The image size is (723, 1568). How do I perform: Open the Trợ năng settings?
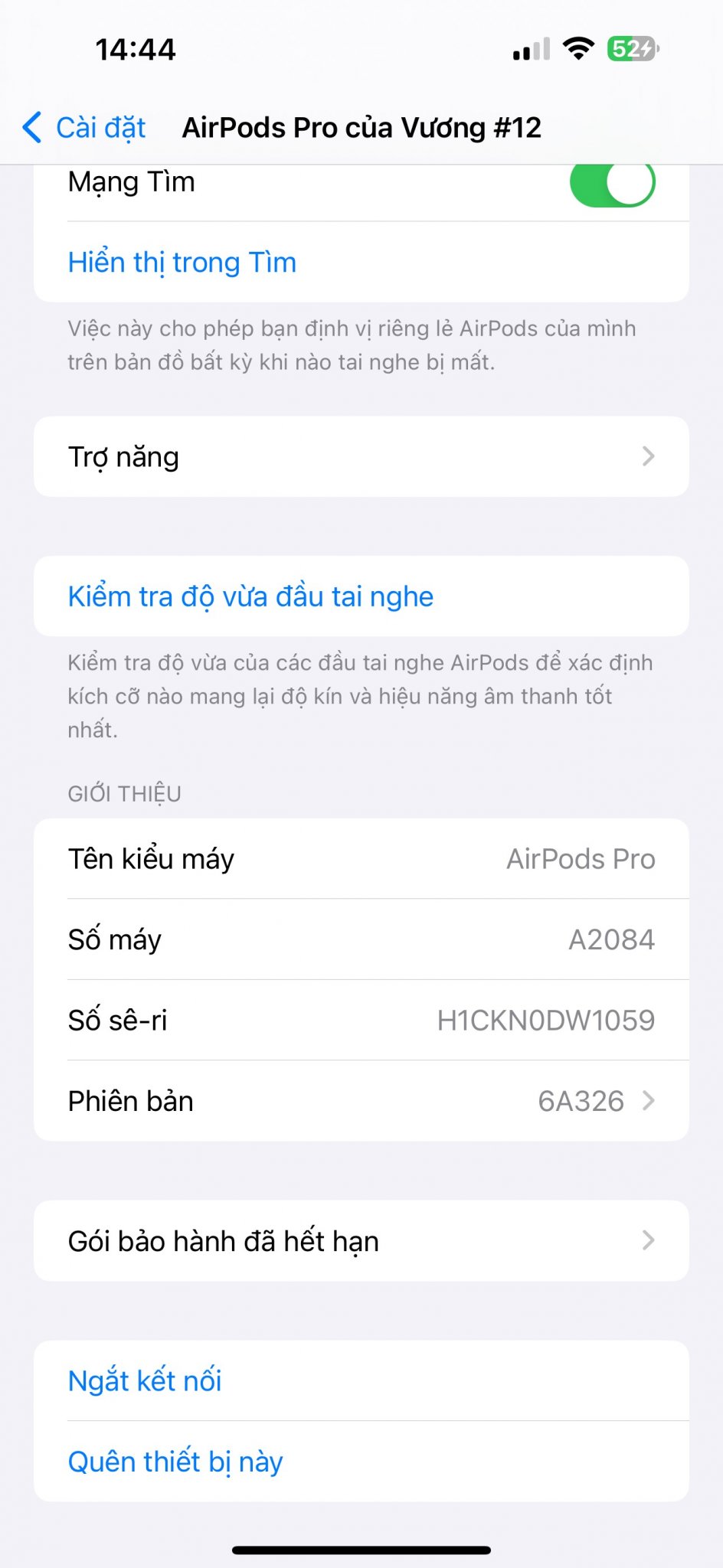[361, 456]
